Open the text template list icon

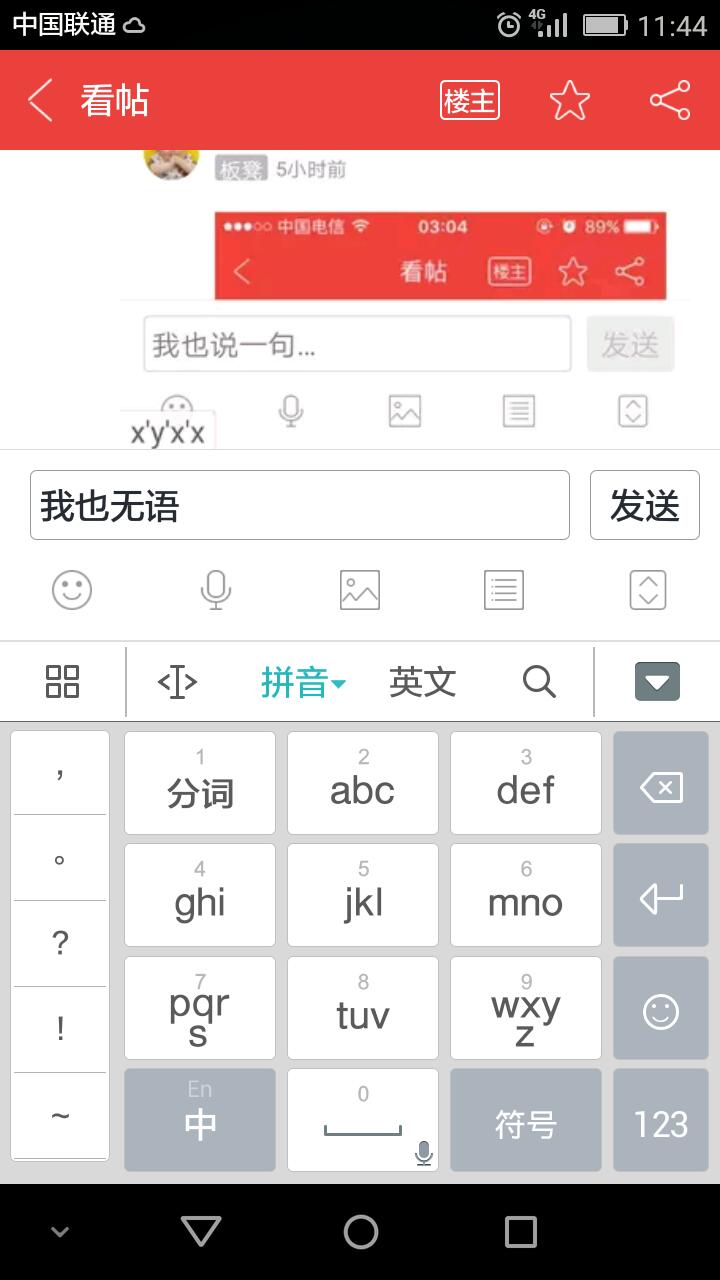(x=503, y=590)
